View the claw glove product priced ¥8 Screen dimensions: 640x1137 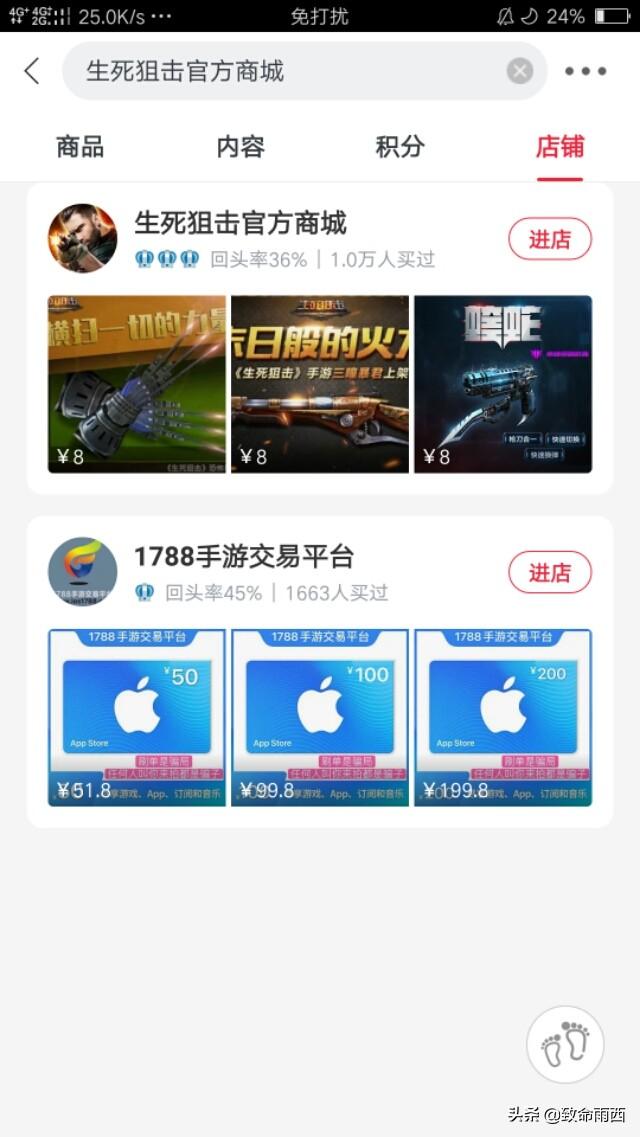tap(137, 384)
